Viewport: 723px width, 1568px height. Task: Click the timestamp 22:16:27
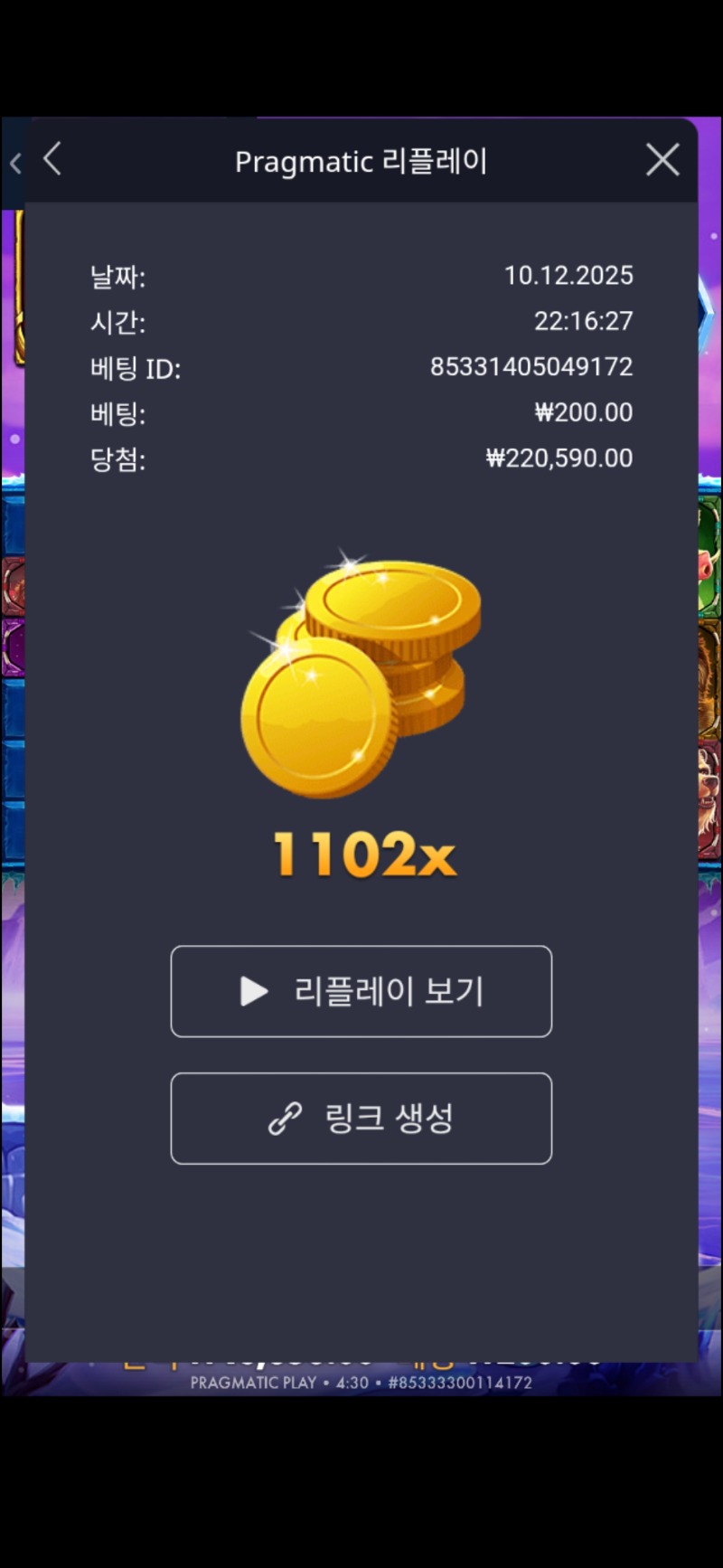(586, 322)
